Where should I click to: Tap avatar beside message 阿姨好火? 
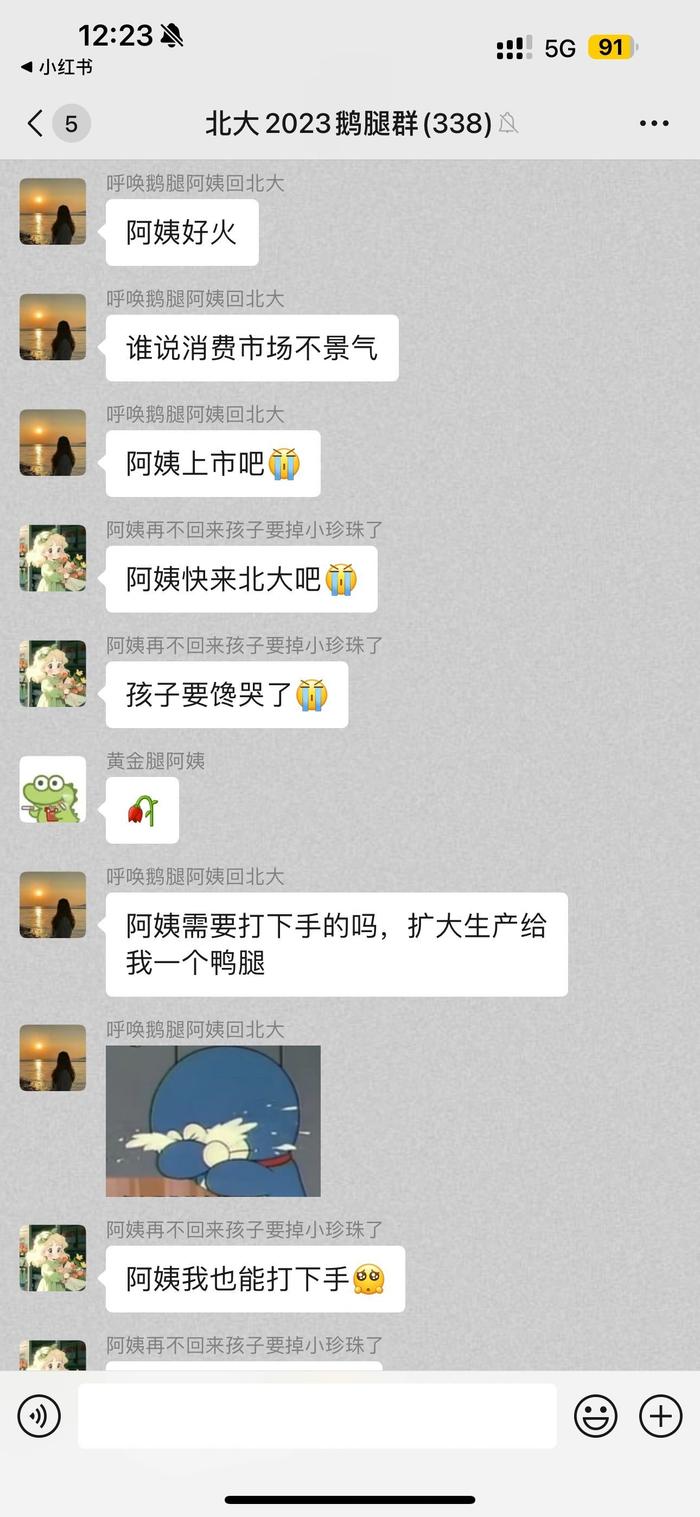tap(53, 212)
